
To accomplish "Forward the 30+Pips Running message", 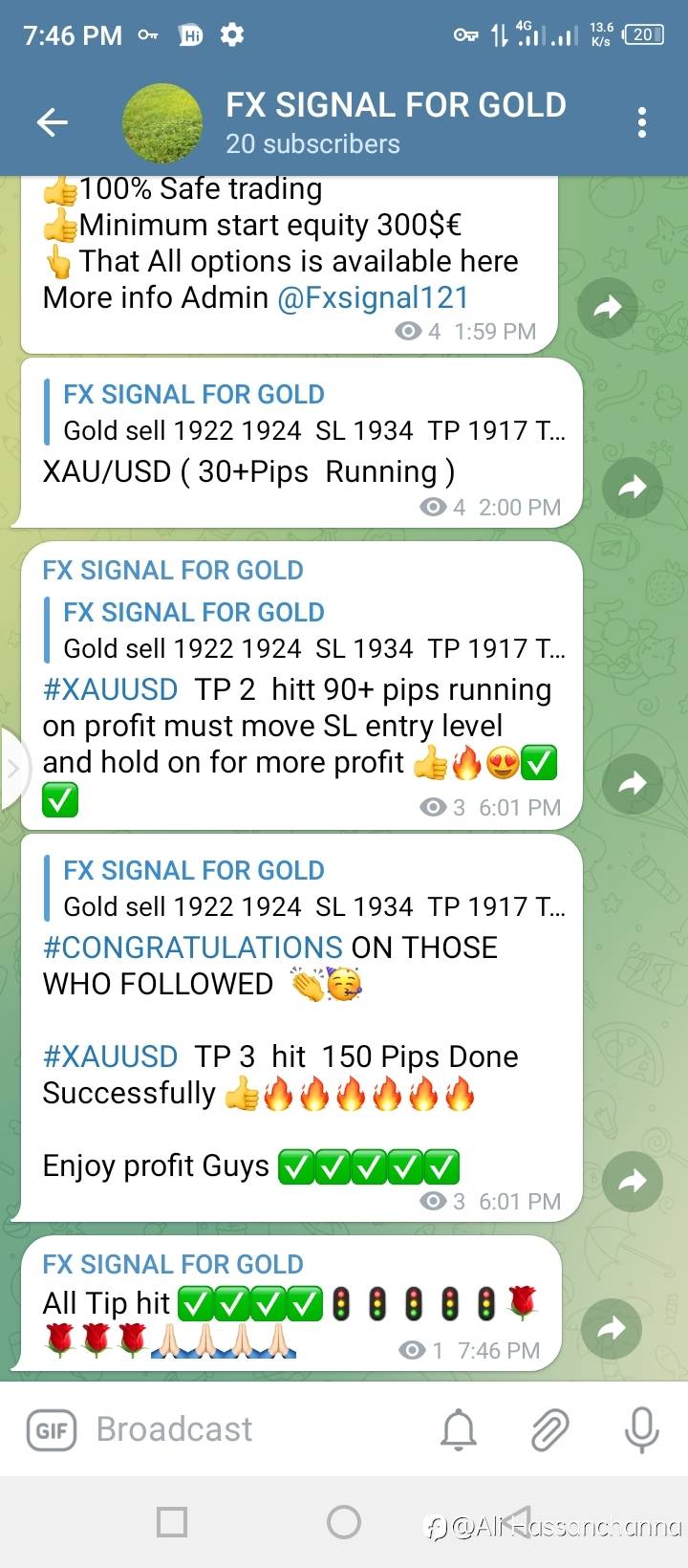I will tap(632, 488).
